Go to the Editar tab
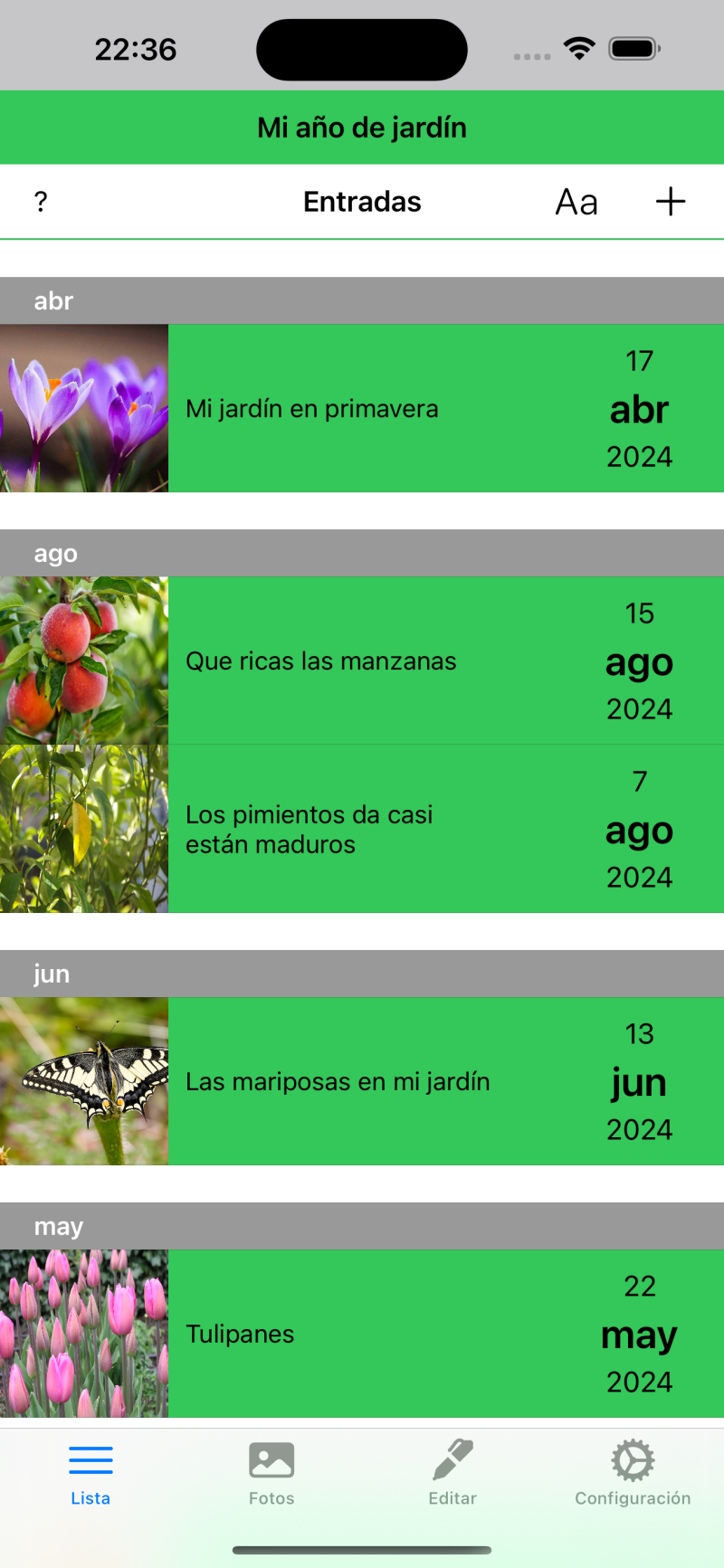Screen dimensions: 724x1568 pos(452,1474)
